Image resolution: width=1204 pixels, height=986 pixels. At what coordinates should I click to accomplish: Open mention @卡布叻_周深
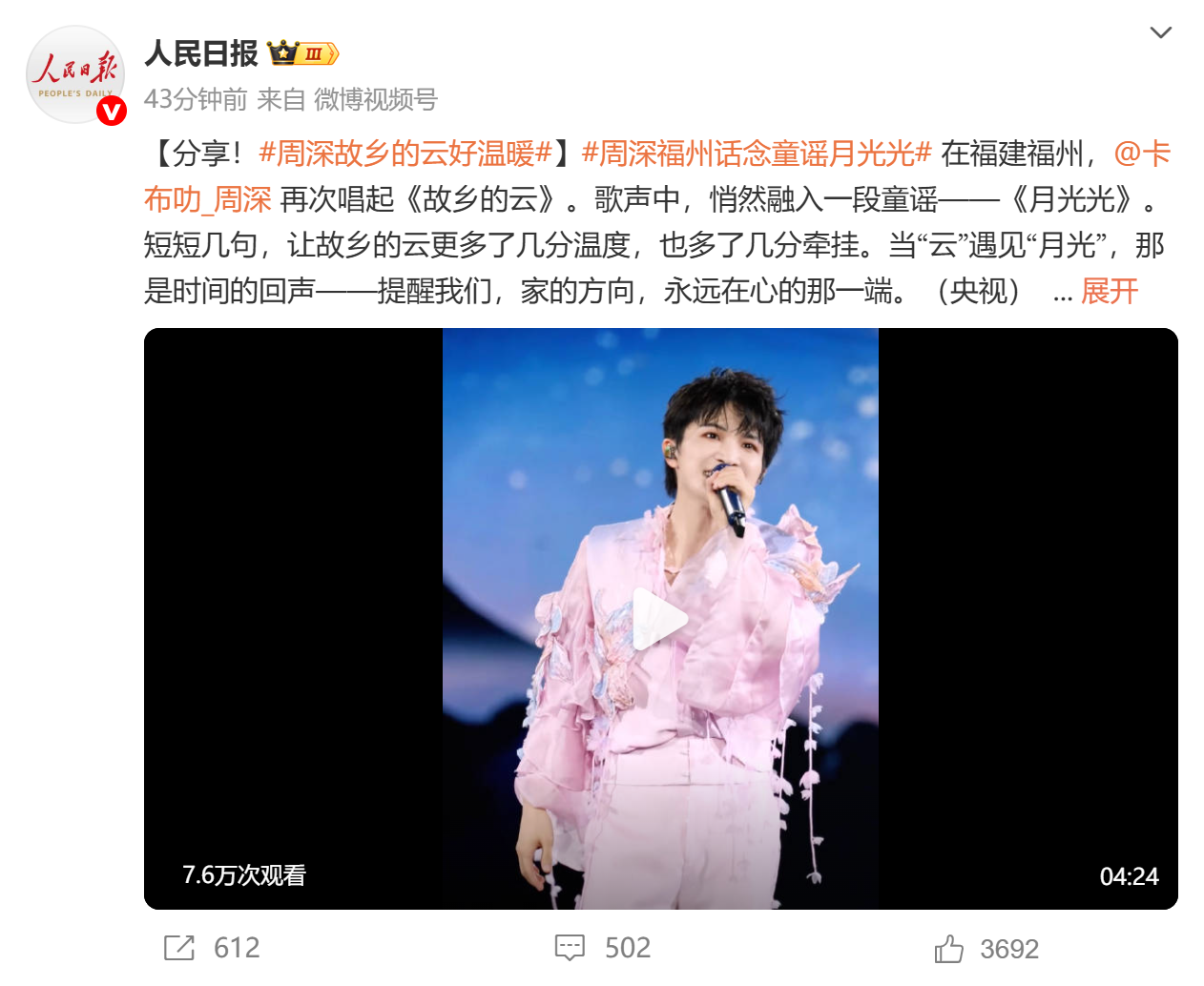tap(208, 198)
